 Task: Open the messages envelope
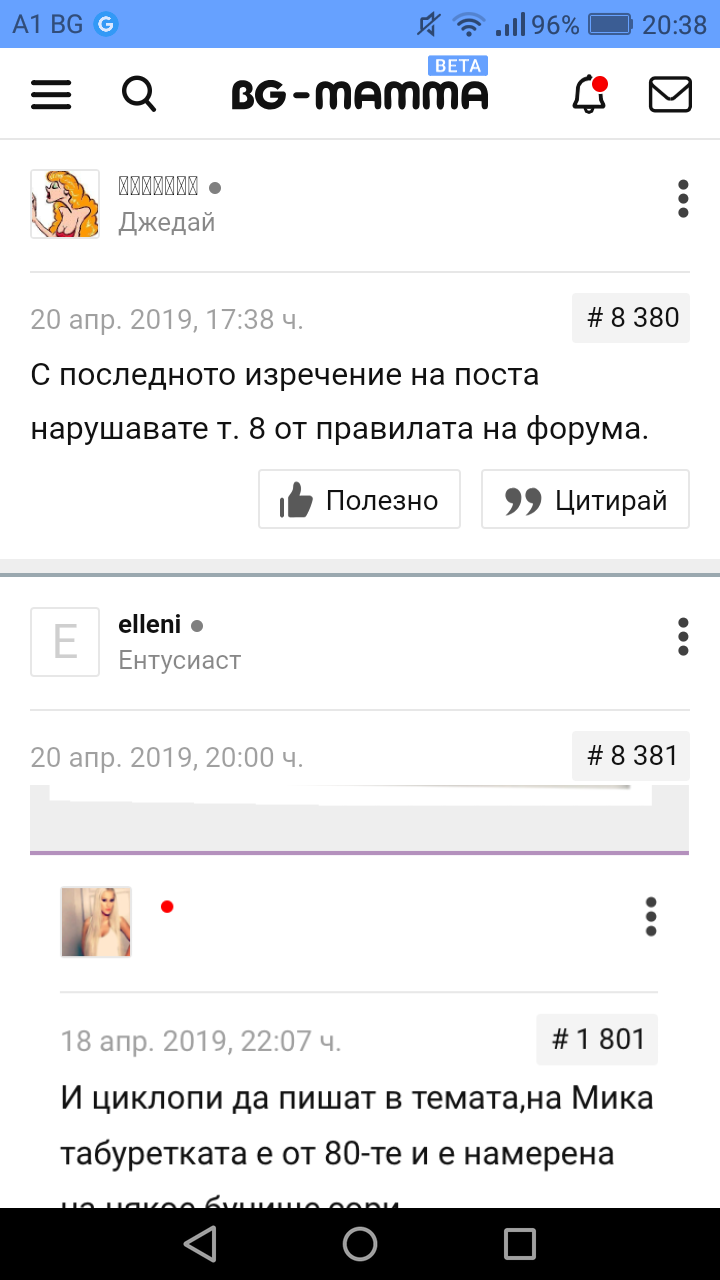click(670, 95)
